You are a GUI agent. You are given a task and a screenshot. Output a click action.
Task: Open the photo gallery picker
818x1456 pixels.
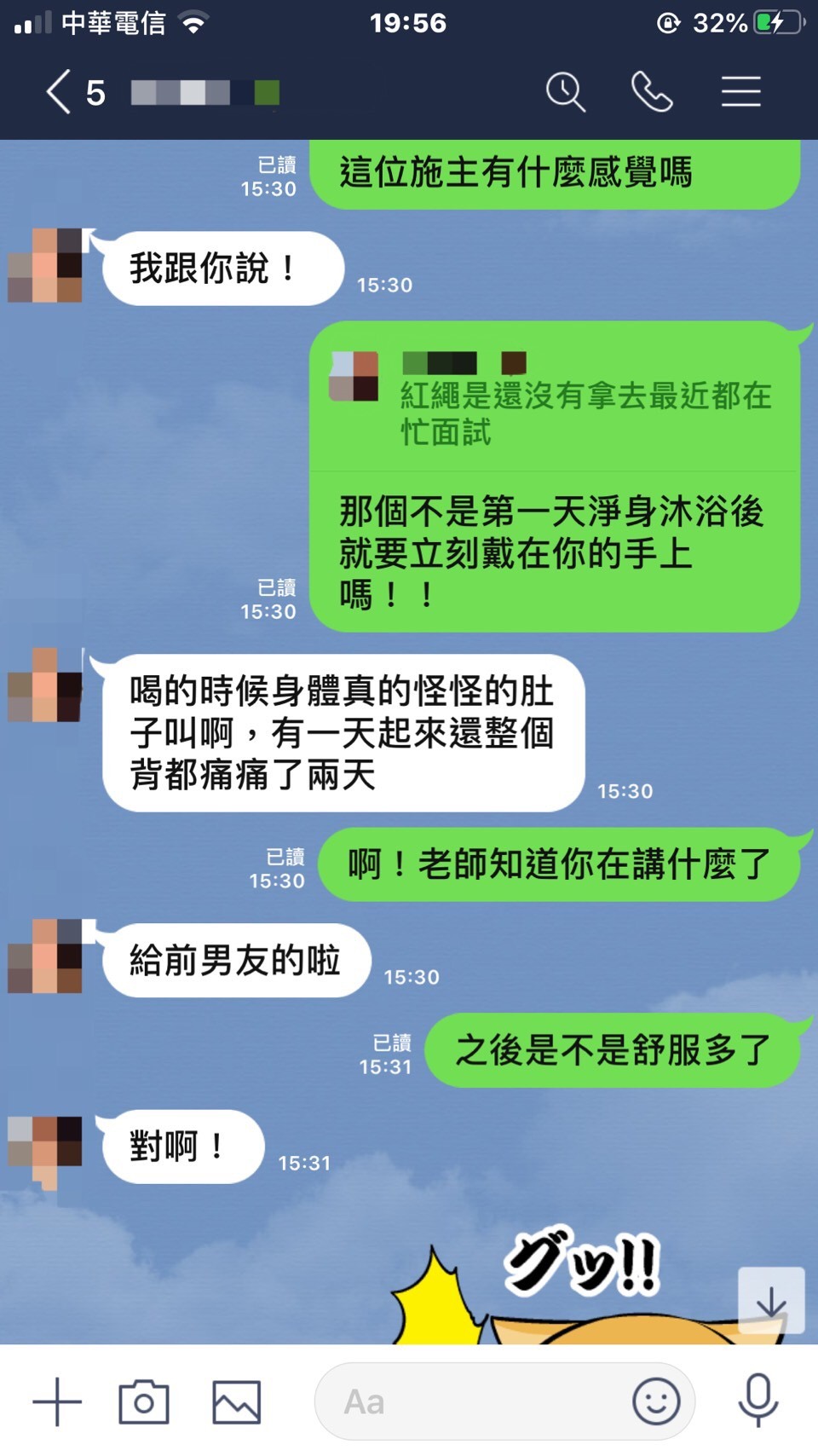pos(236,1401)
